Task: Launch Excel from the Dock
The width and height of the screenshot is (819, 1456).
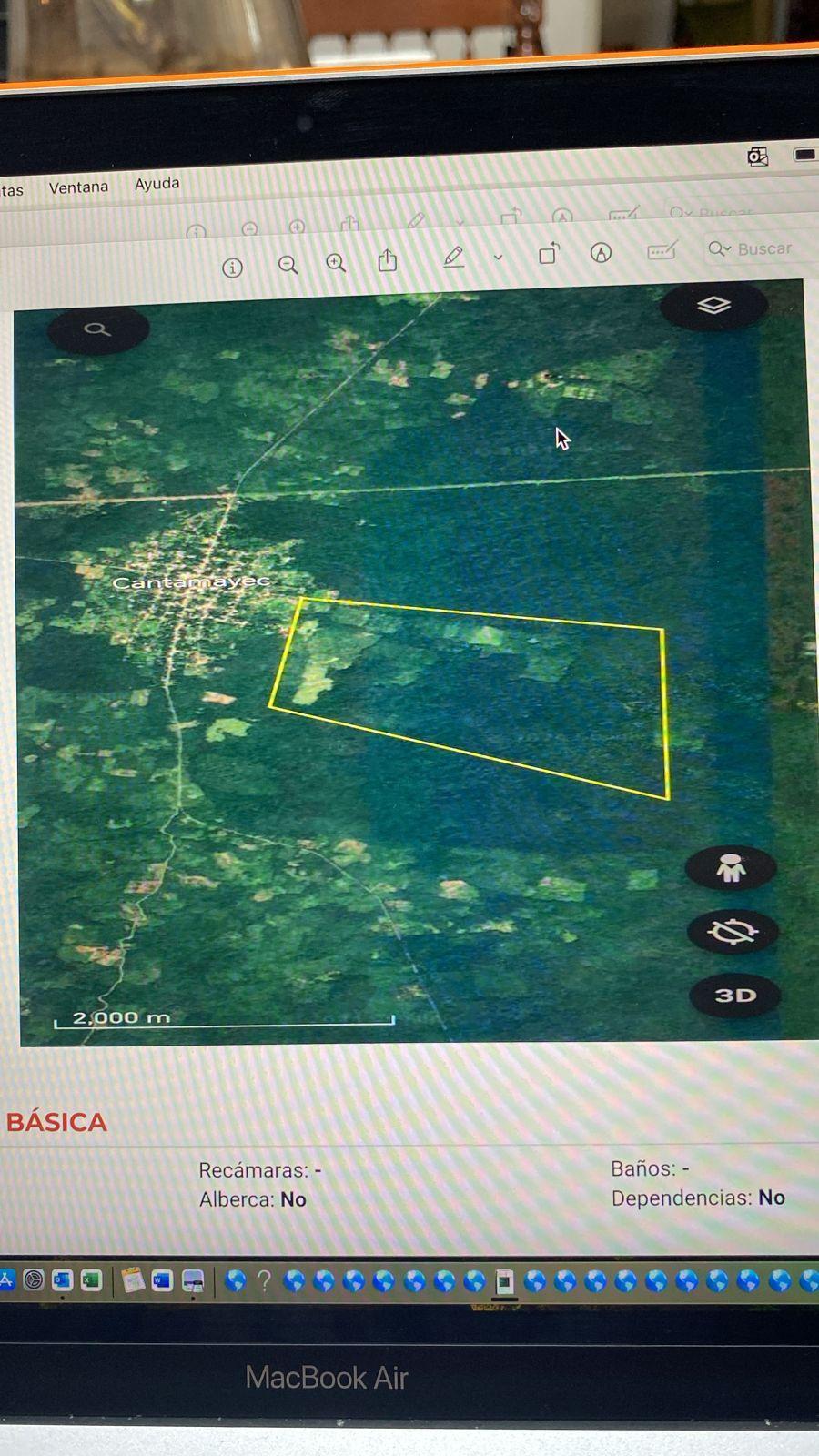Action: tap(91, 1280)
